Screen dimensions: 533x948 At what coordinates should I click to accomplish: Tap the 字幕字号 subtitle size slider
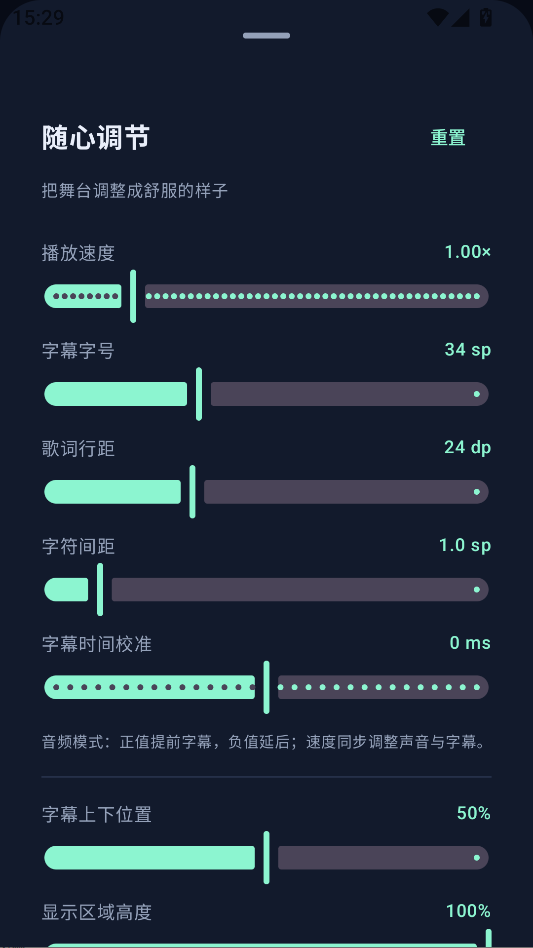[266, 394]
